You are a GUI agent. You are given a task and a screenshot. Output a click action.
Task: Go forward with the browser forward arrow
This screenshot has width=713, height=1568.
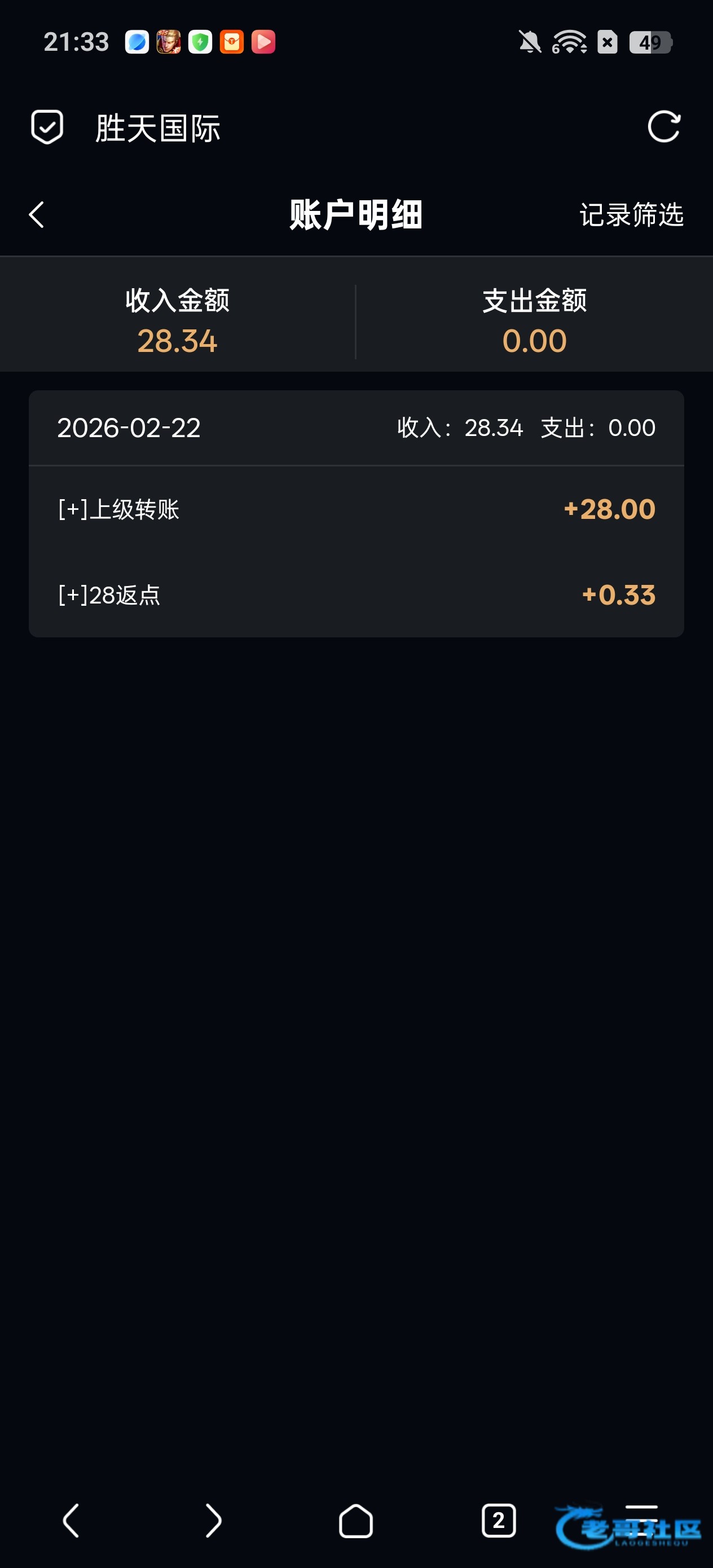pos(213,1521)
